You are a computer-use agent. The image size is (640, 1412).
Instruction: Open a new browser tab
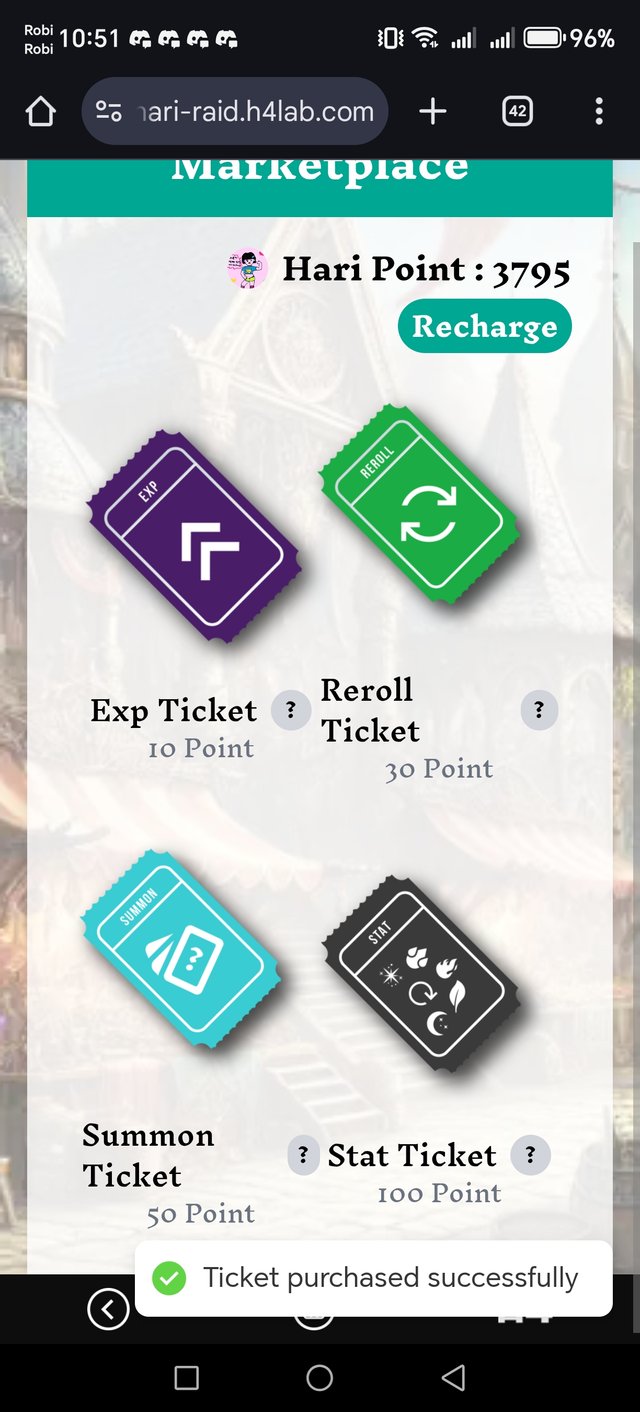tap(432, 112)
